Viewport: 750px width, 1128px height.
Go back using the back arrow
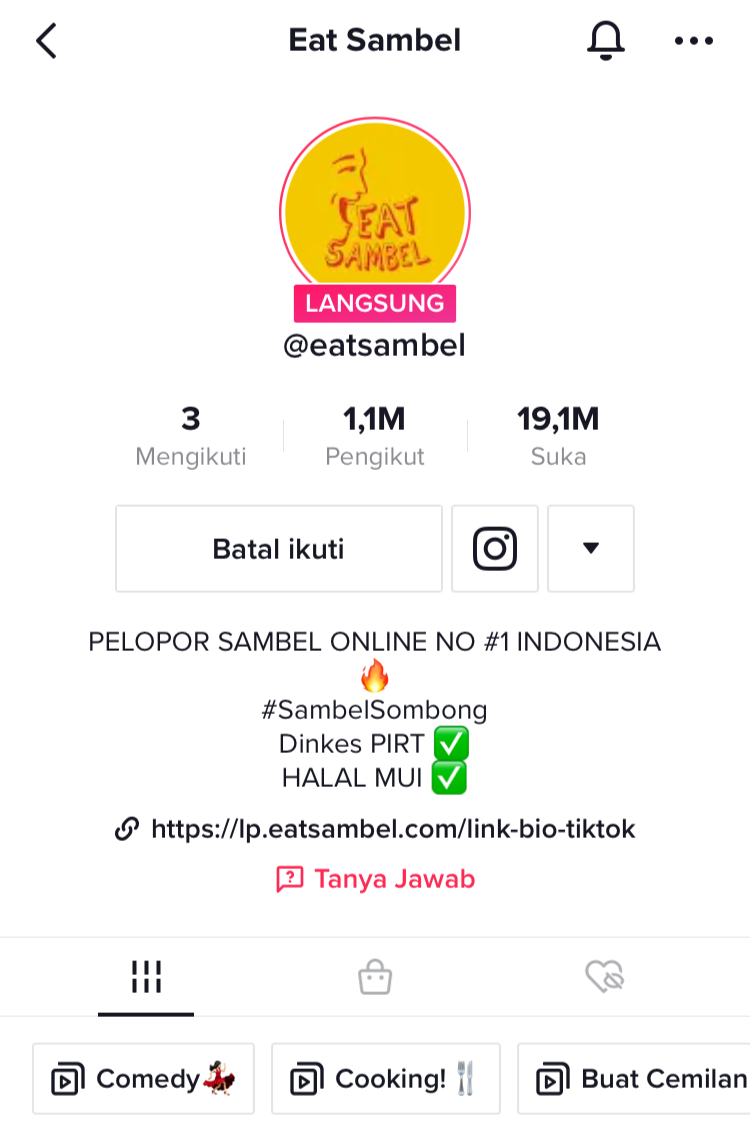click(x=46, y=41)
